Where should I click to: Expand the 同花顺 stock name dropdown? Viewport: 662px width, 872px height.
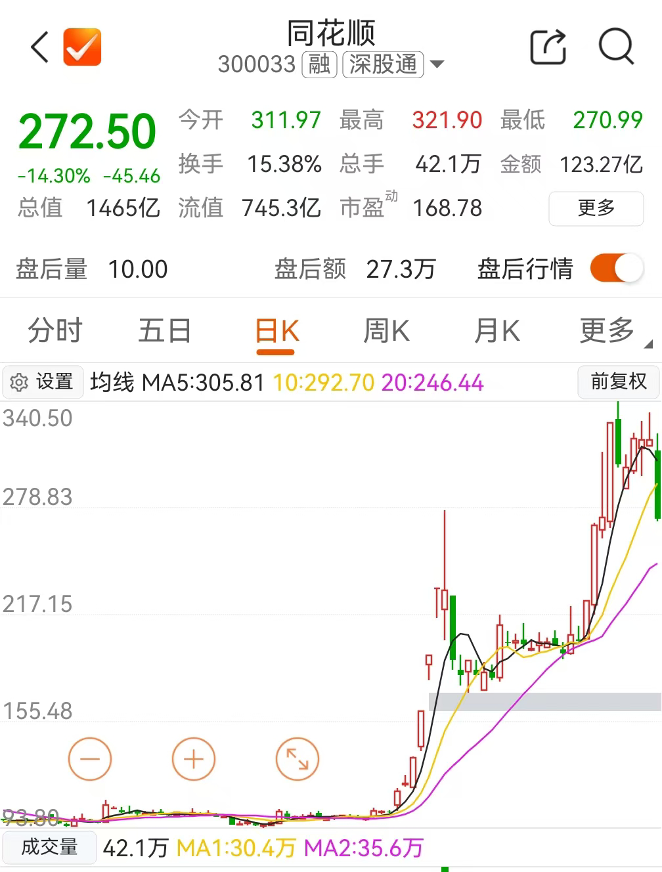pos(437,66)
